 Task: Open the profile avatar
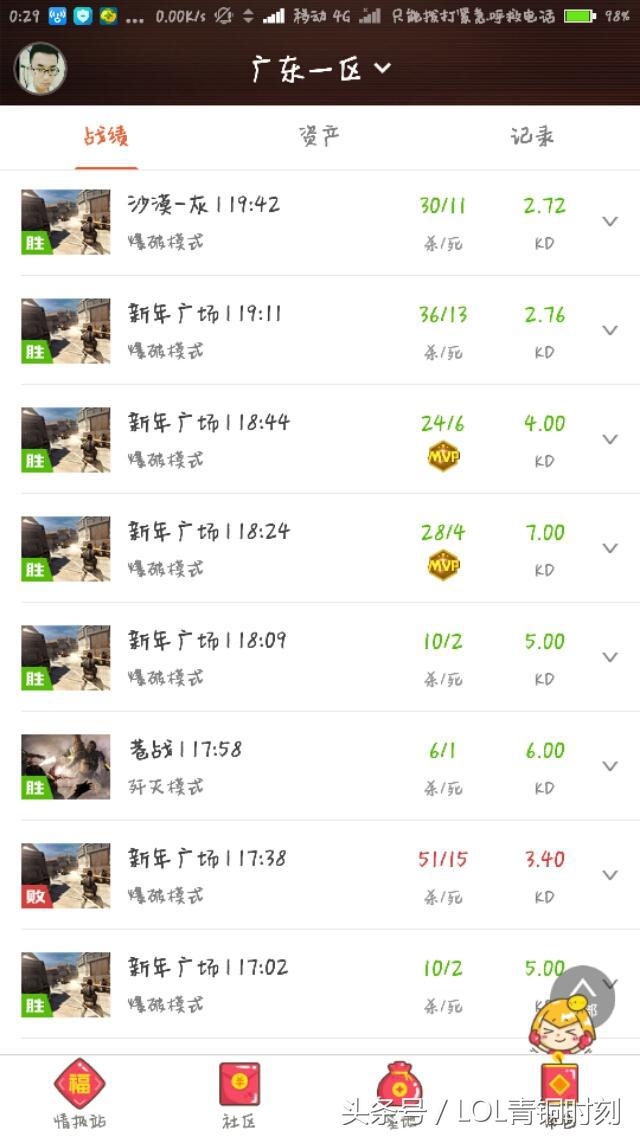coord(40,69)
